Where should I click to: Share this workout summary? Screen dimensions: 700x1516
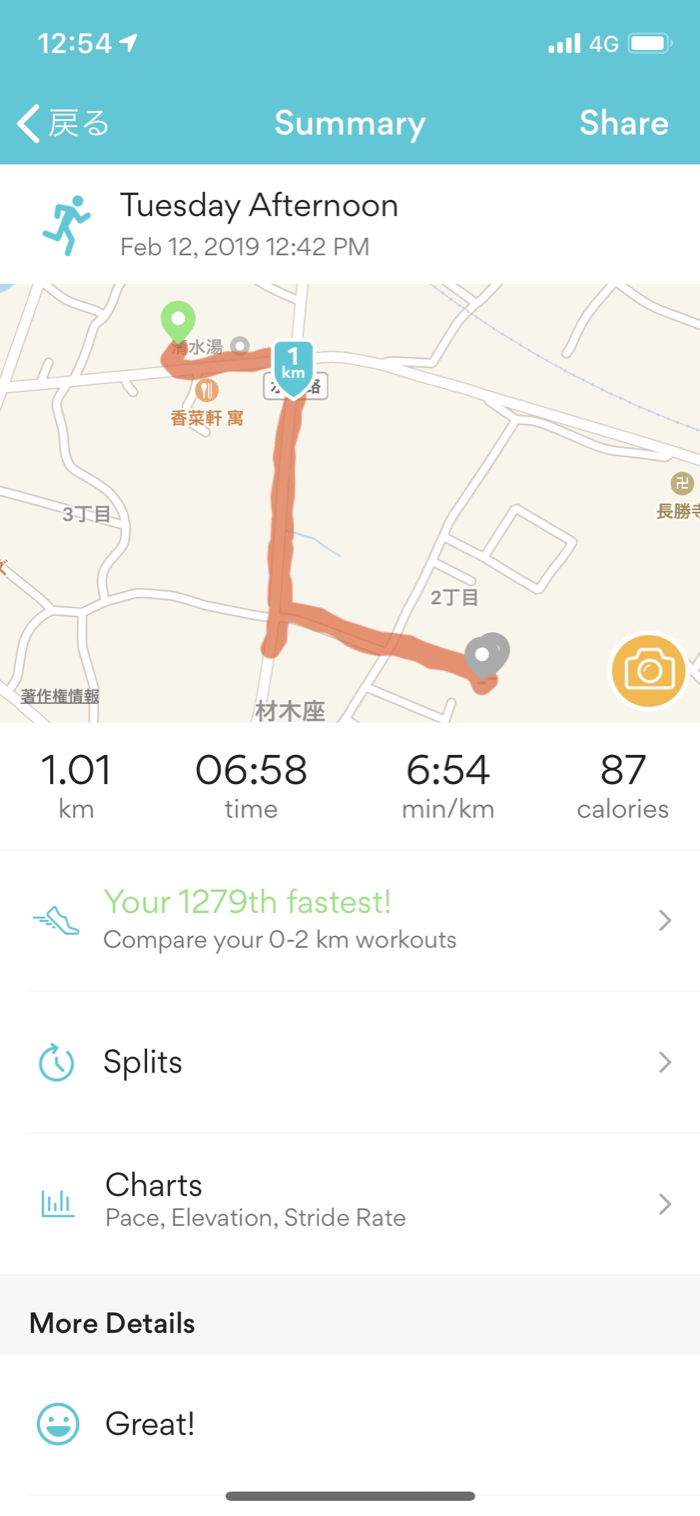pyautogui.click(x=623, y=123)
